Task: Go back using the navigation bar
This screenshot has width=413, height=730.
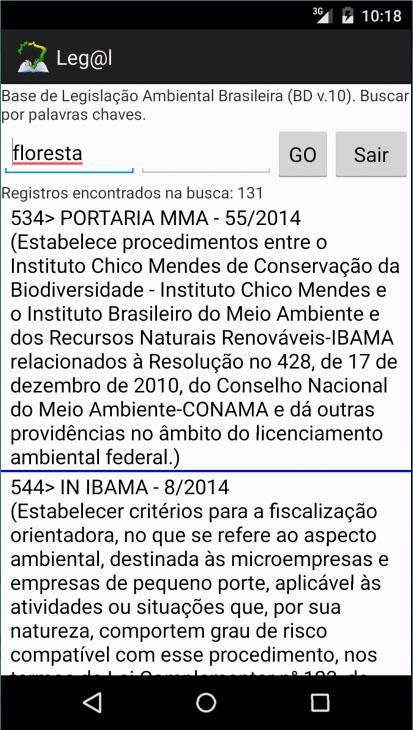Action: (x=93, y=703)
